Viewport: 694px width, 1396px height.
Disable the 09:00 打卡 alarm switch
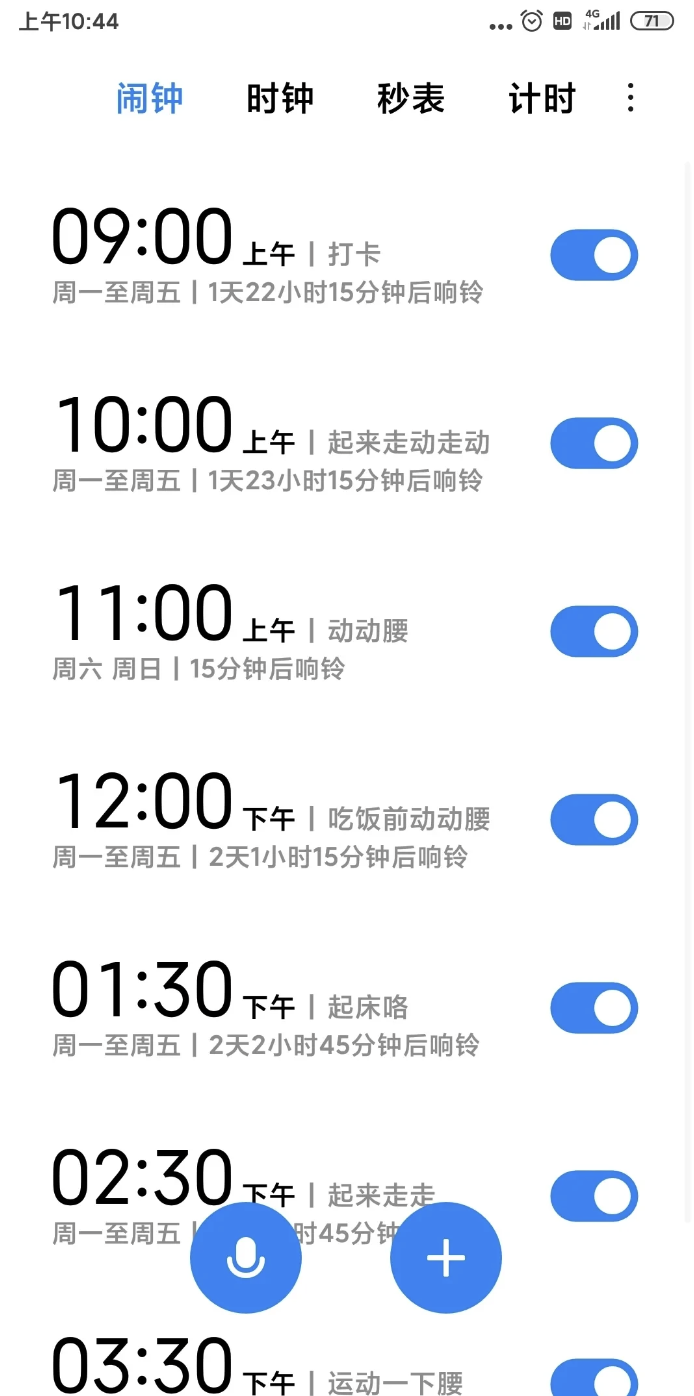[594, 255]
